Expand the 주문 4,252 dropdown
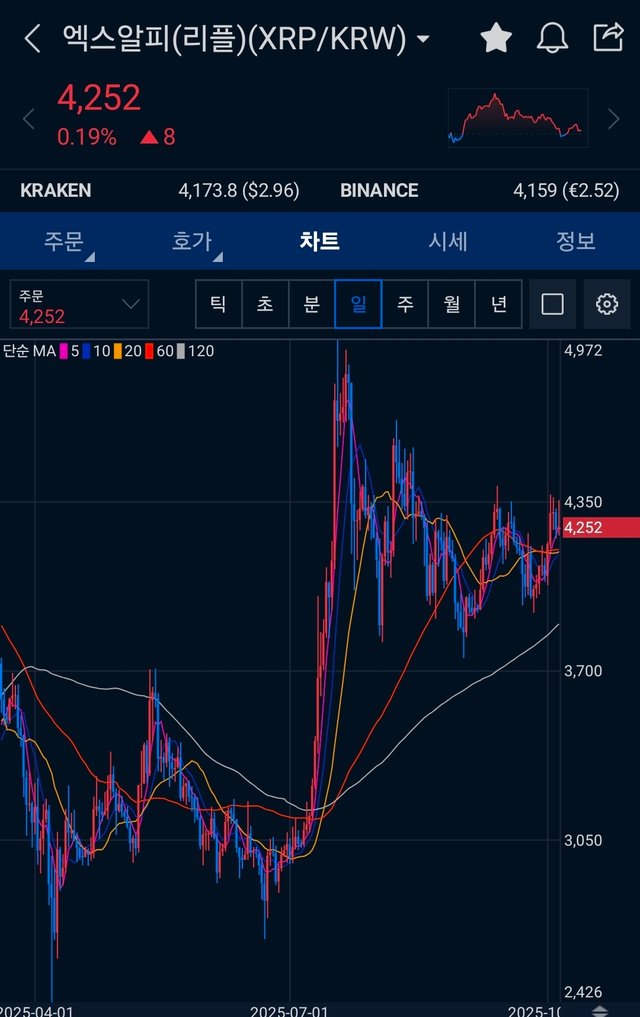Viewport: 640px width, 1017px height. 80,304
